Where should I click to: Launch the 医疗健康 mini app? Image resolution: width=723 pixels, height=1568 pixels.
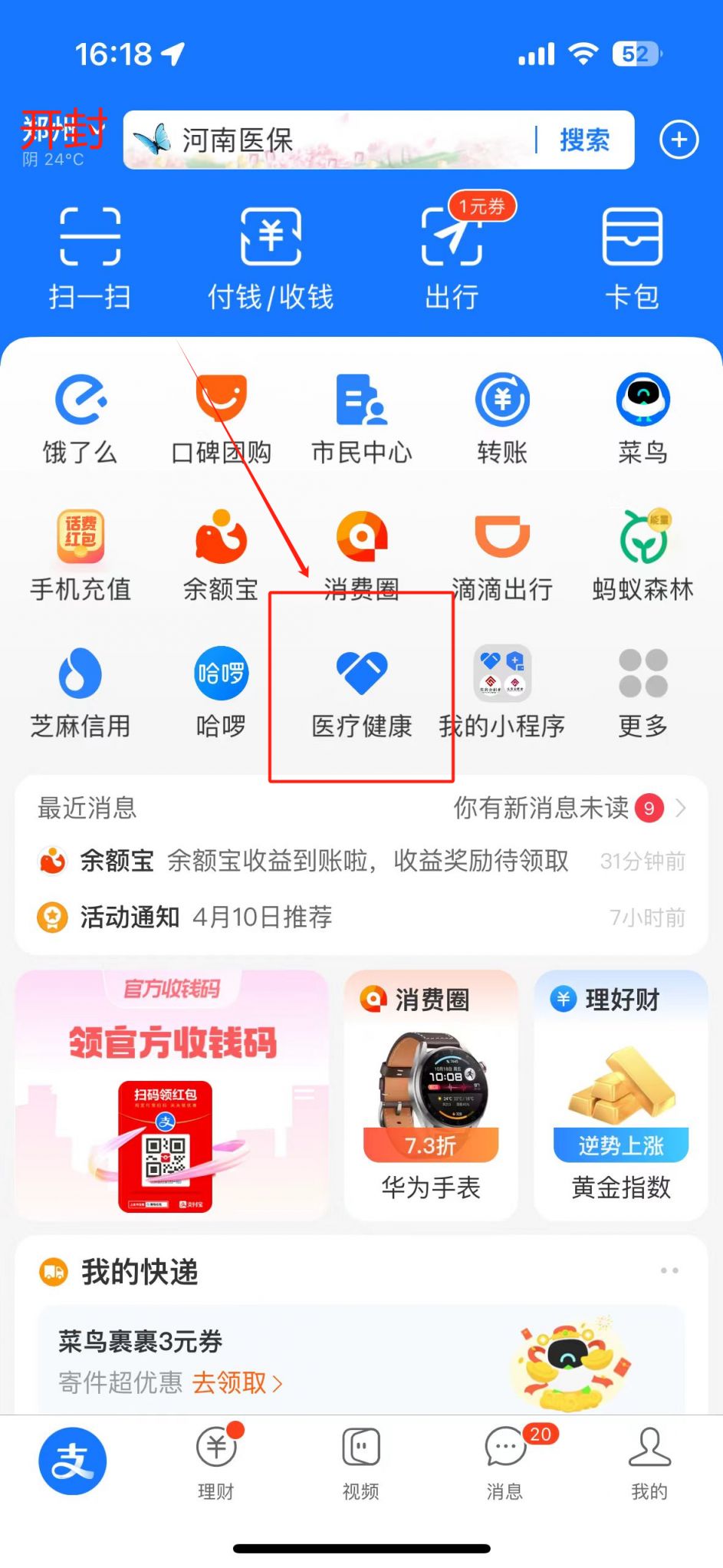(362, 690)
